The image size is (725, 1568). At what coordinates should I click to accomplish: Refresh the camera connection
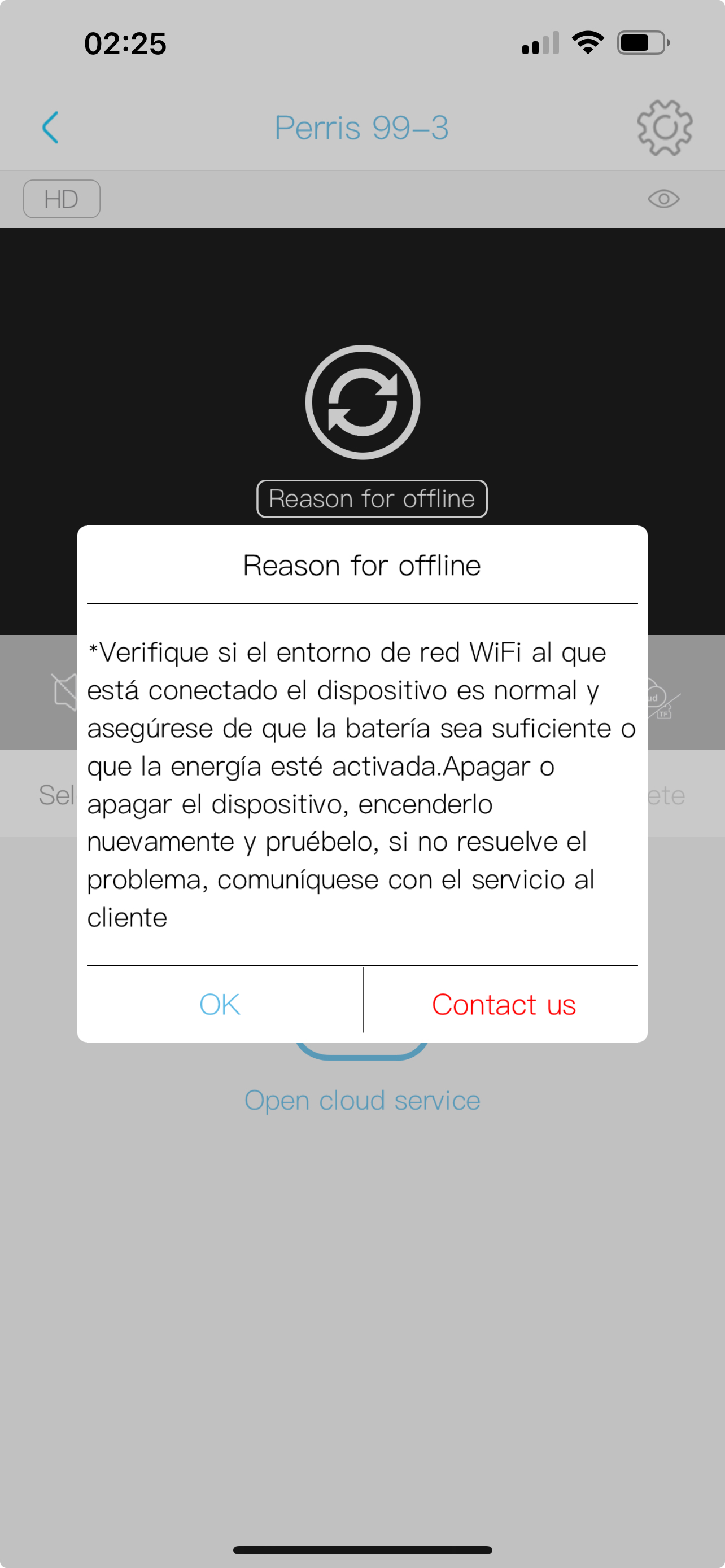click(x=362, y=402)
